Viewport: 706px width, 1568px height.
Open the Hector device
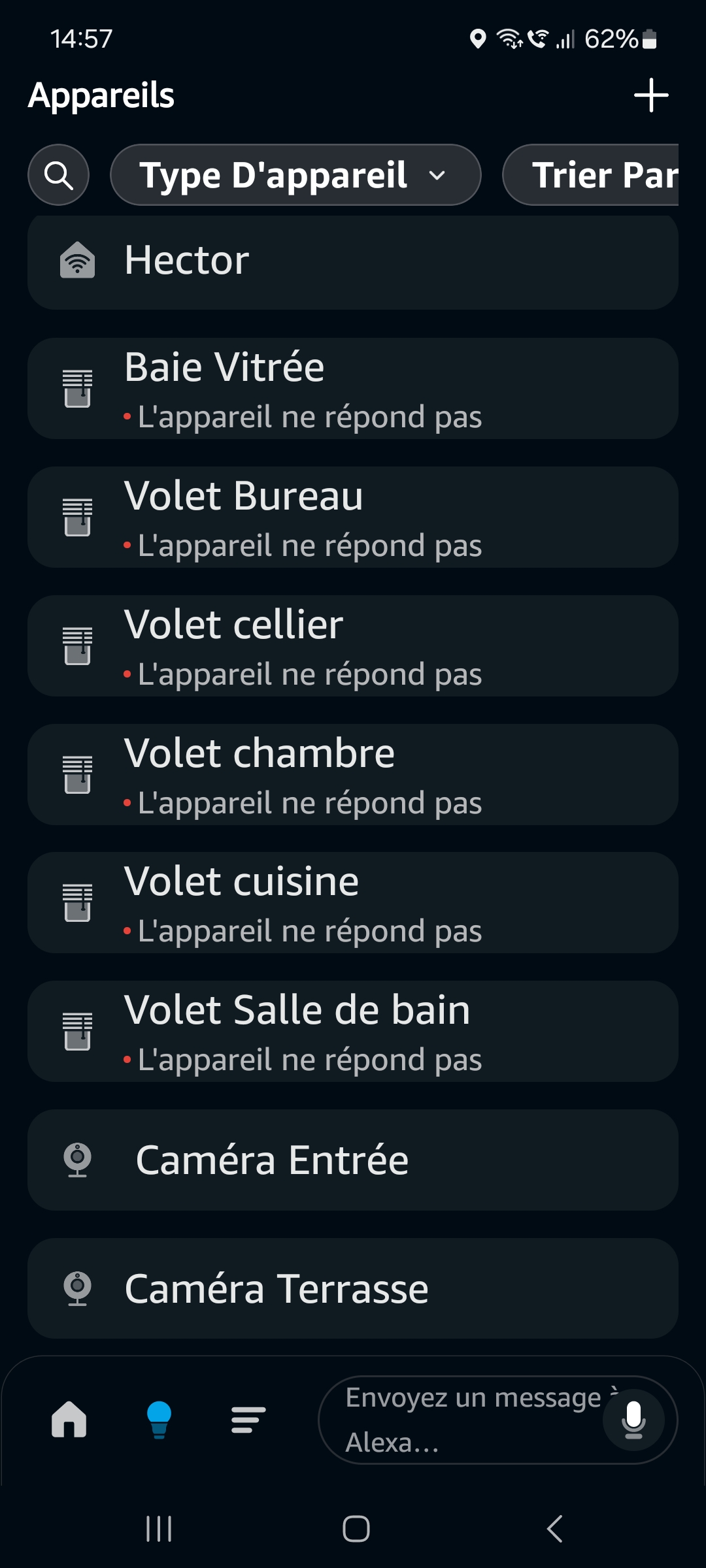click(x=353, y=261)
